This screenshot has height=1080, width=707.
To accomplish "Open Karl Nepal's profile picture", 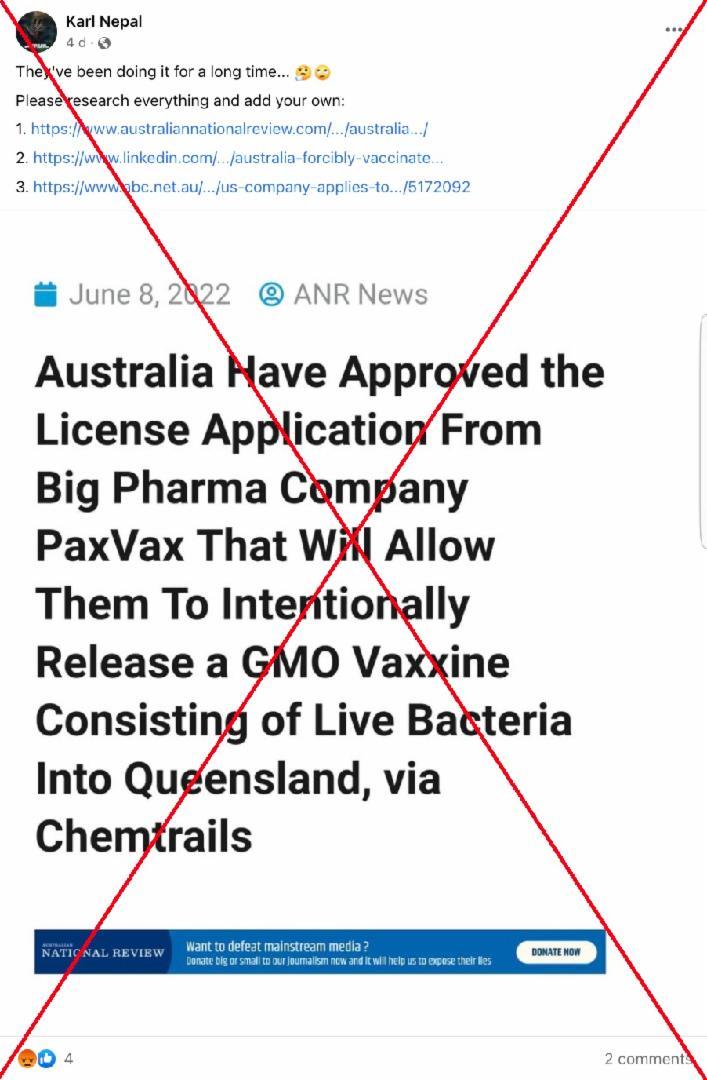I will point(36,30).
